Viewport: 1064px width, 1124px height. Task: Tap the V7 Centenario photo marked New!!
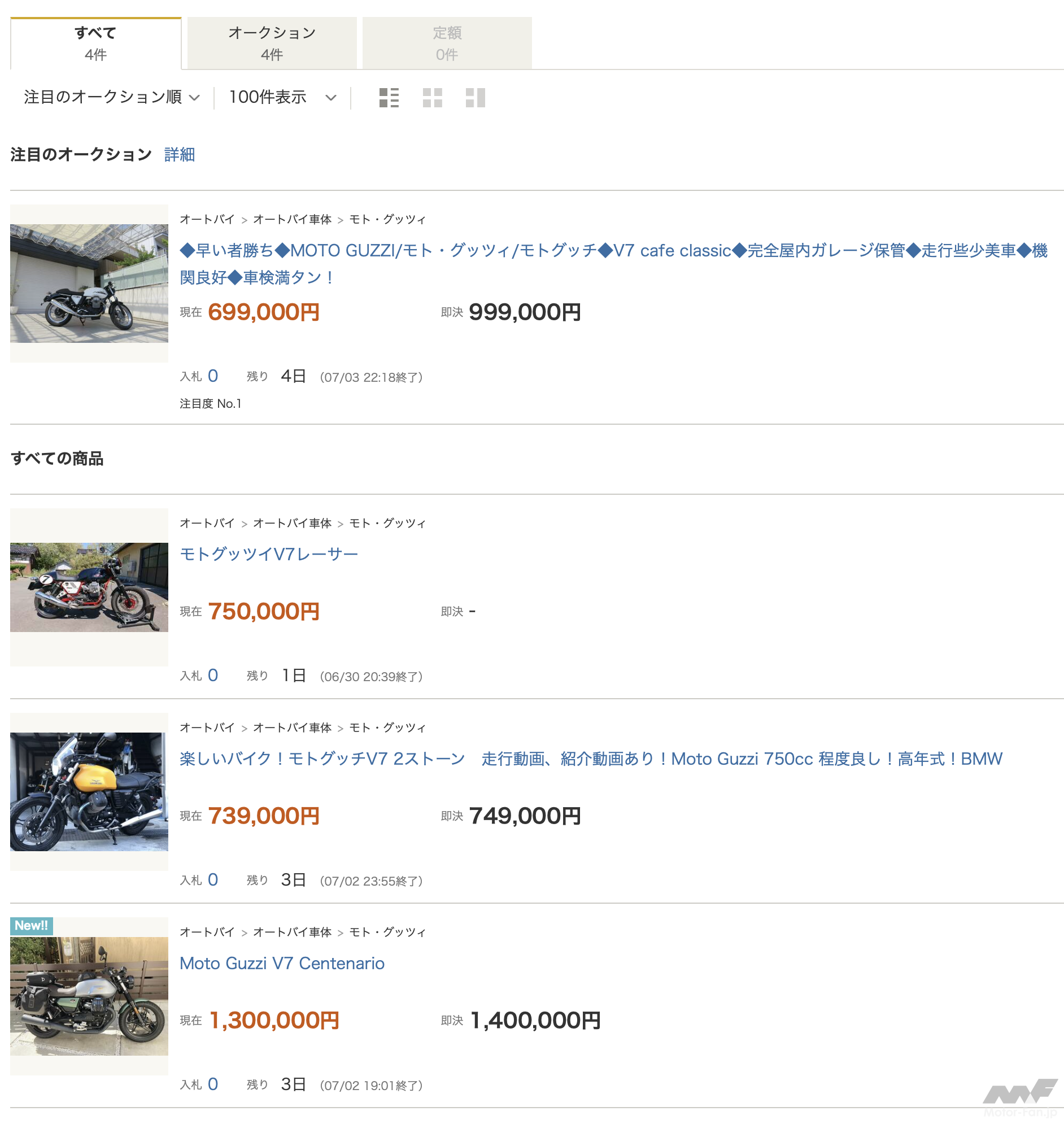89,995
